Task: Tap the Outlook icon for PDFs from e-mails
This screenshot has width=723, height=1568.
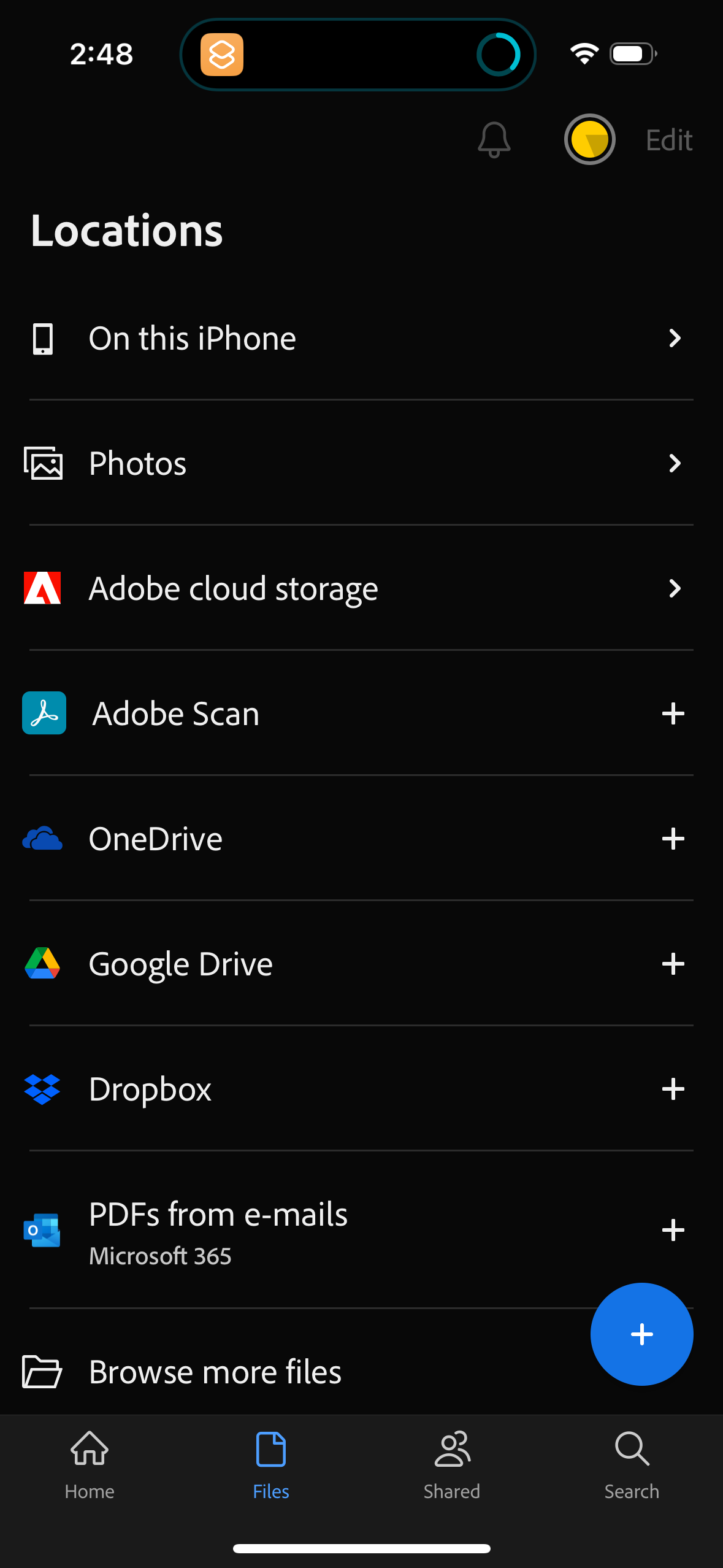Action: [42, 1230]
